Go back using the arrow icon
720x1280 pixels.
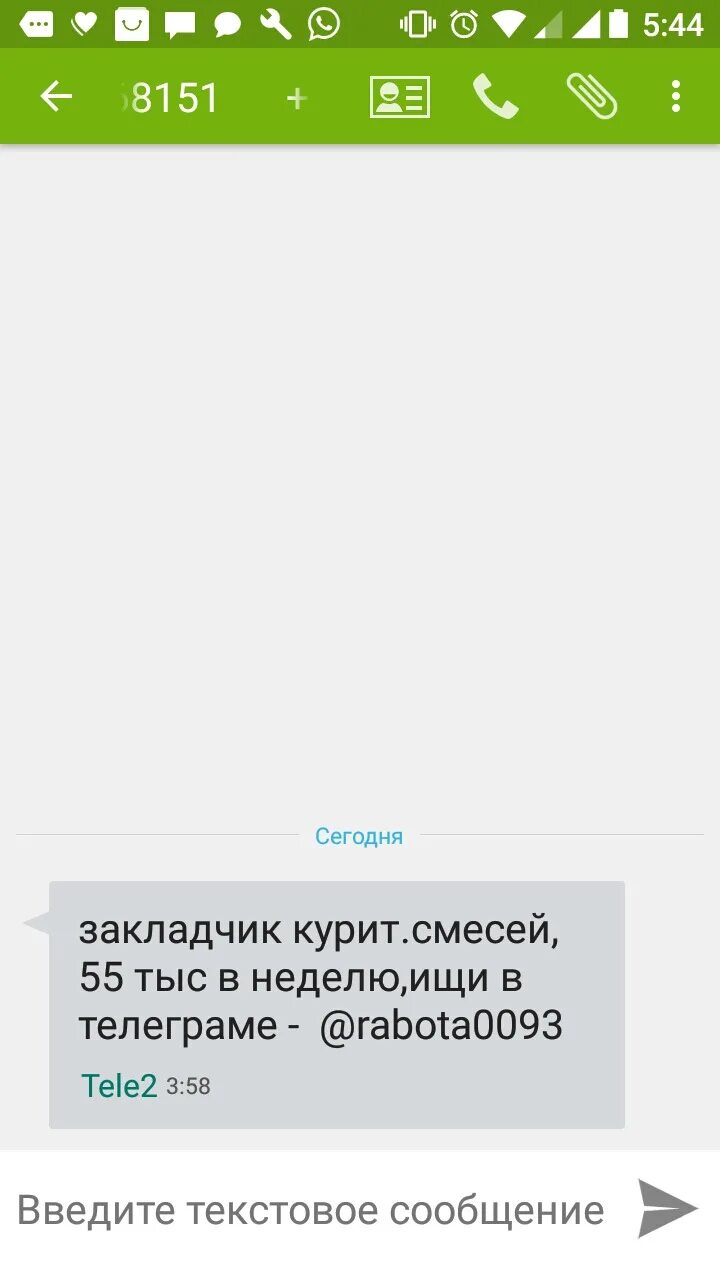56,97
